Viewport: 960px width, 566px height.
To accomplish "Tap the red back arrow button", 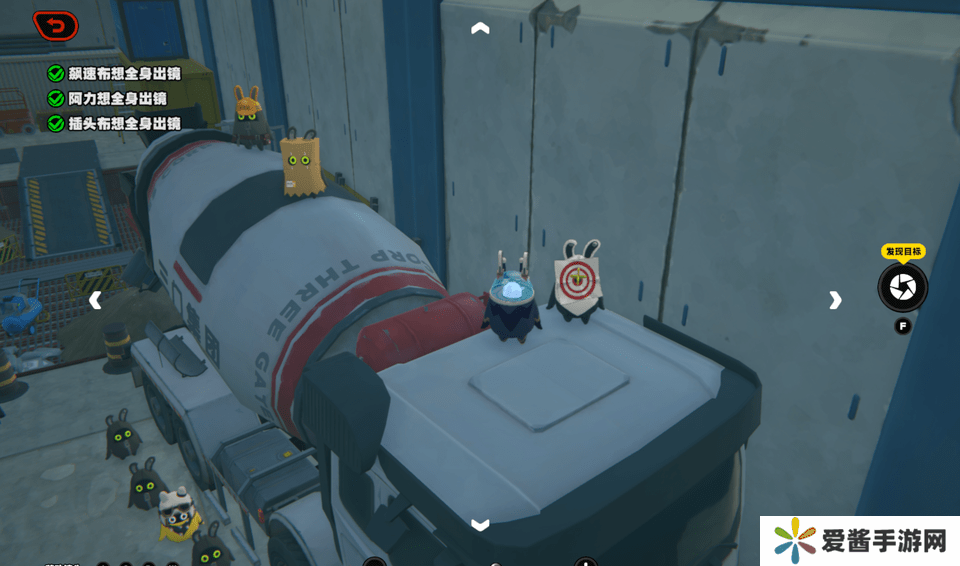I will (55, 26).
